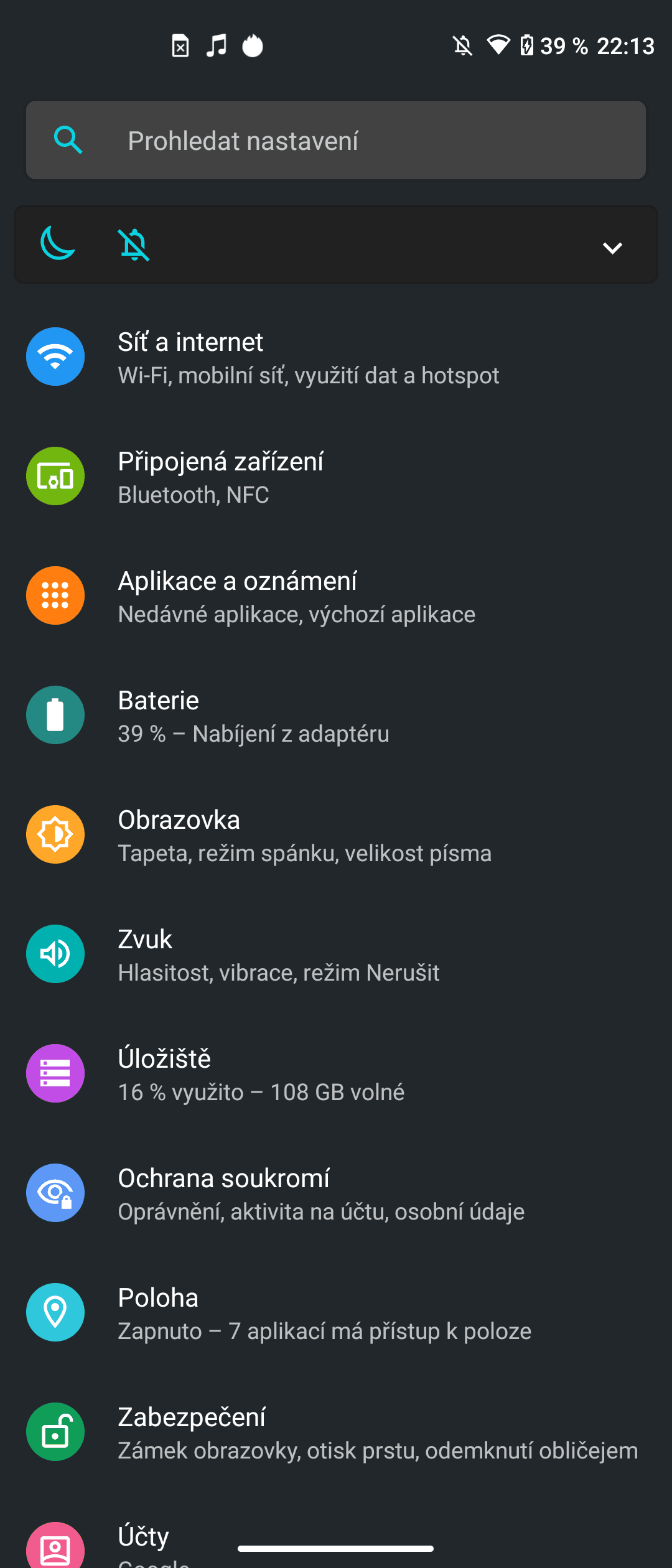Expand the suggestions card with the chevron

612,248
